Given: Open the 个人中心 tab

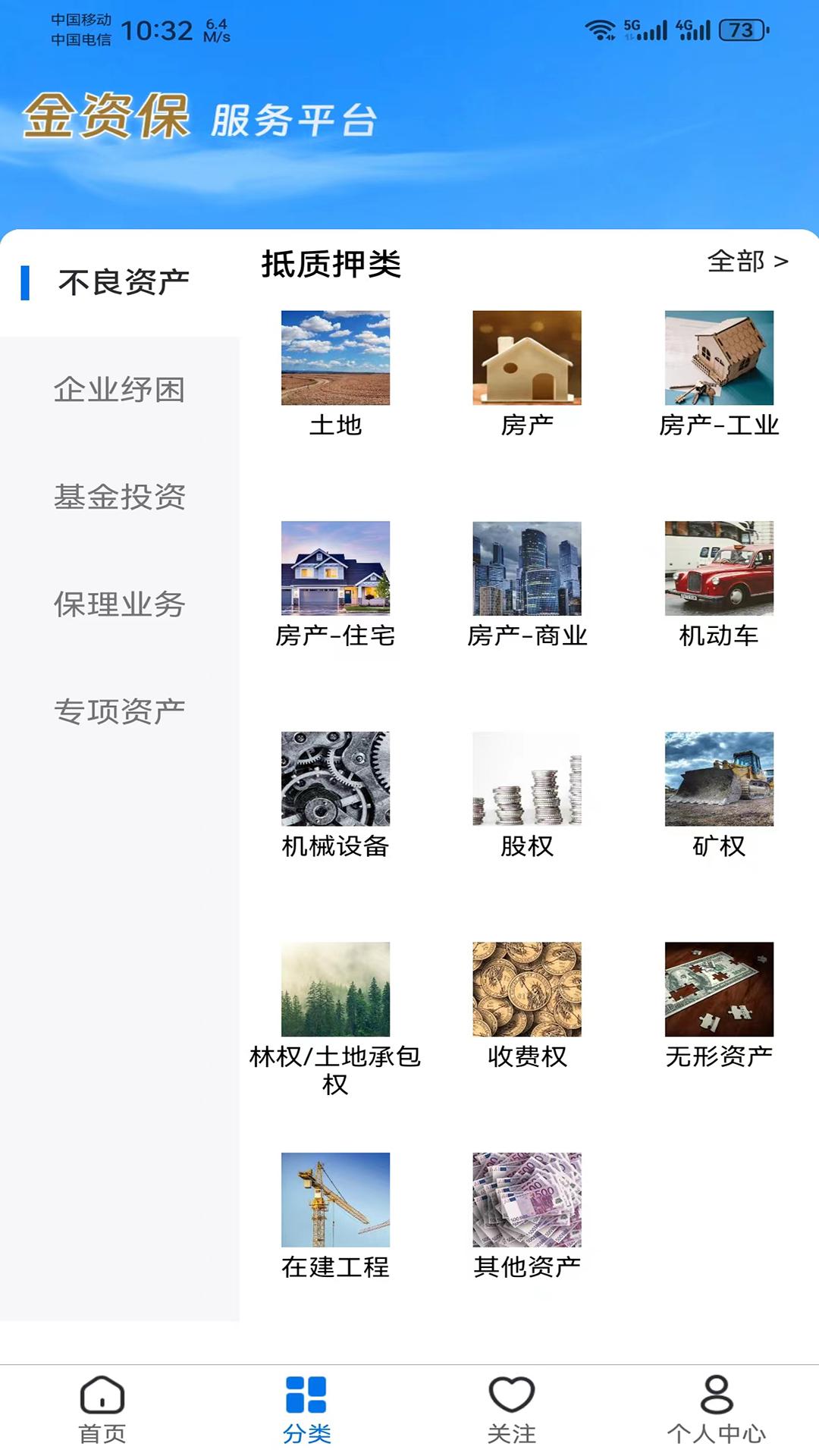Looking at the screenshot, I should 717,1409.
